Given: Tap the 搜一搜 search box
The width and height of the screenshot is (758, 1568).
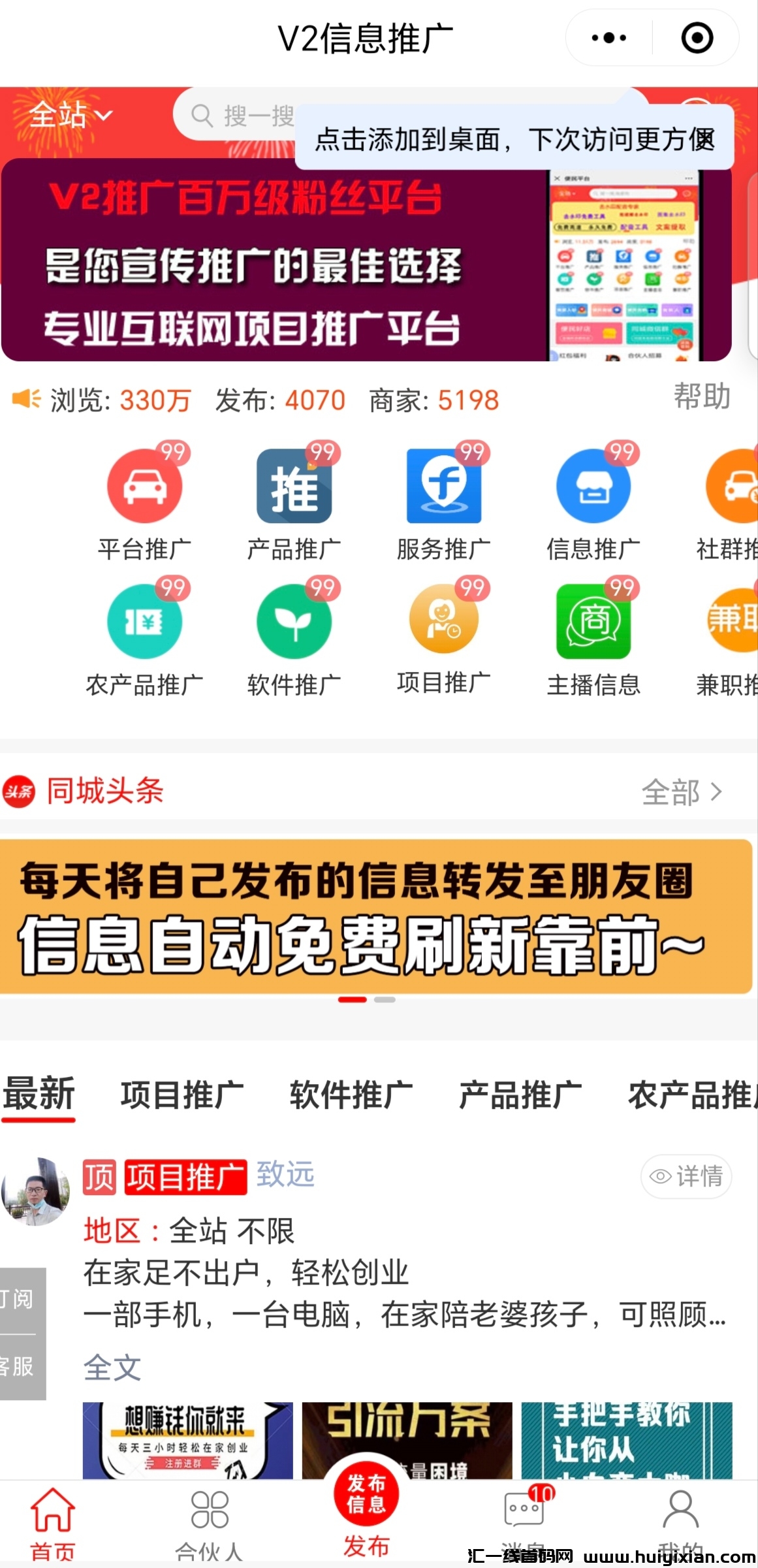Looking at the screenshot, I should pyautogui.click(x=248, y=116).
